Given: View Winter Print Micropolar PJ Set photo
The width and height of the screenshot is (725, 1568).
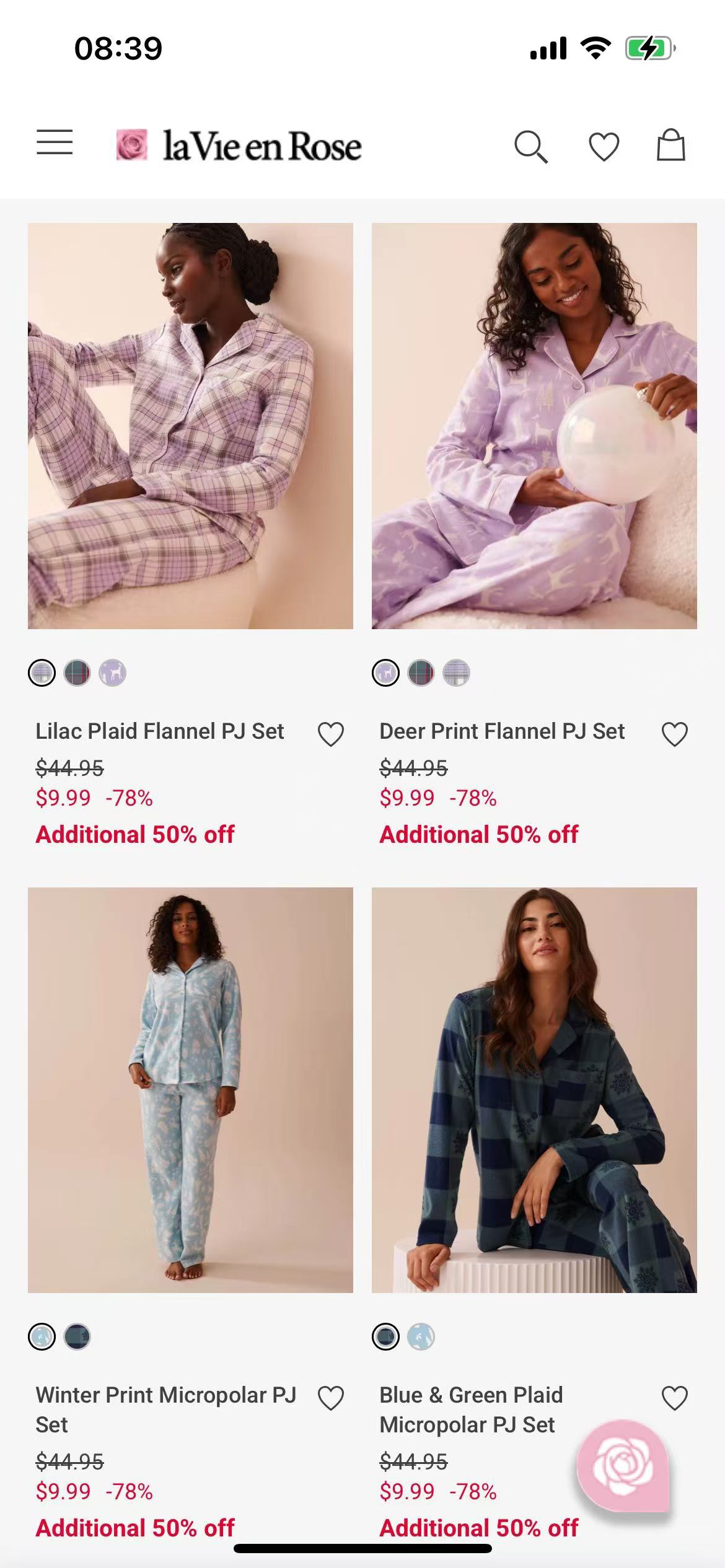Looking at the screenshot, I should coord(190,1090).
